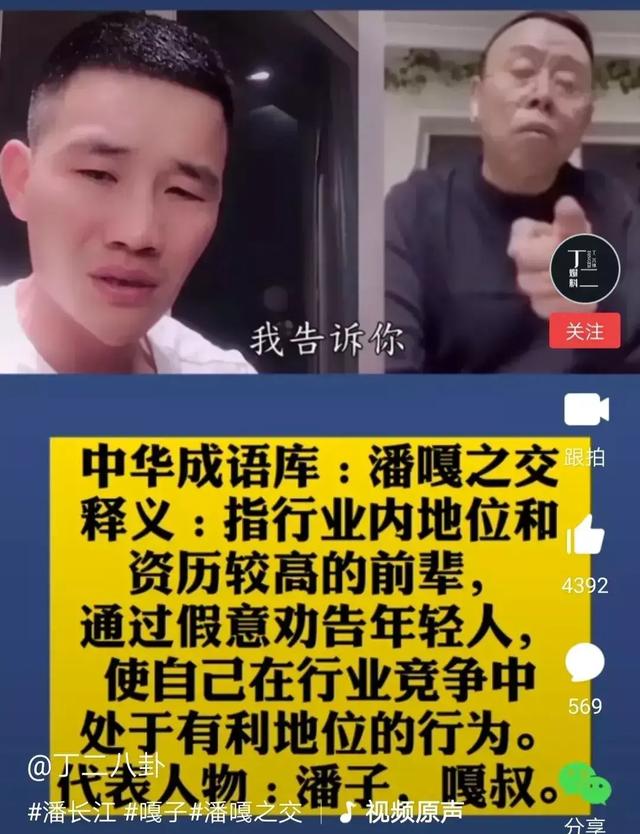Open the comments with 569 replies
Screen dimensions: 640x834
pyautogui.click(x=585, y=664)
